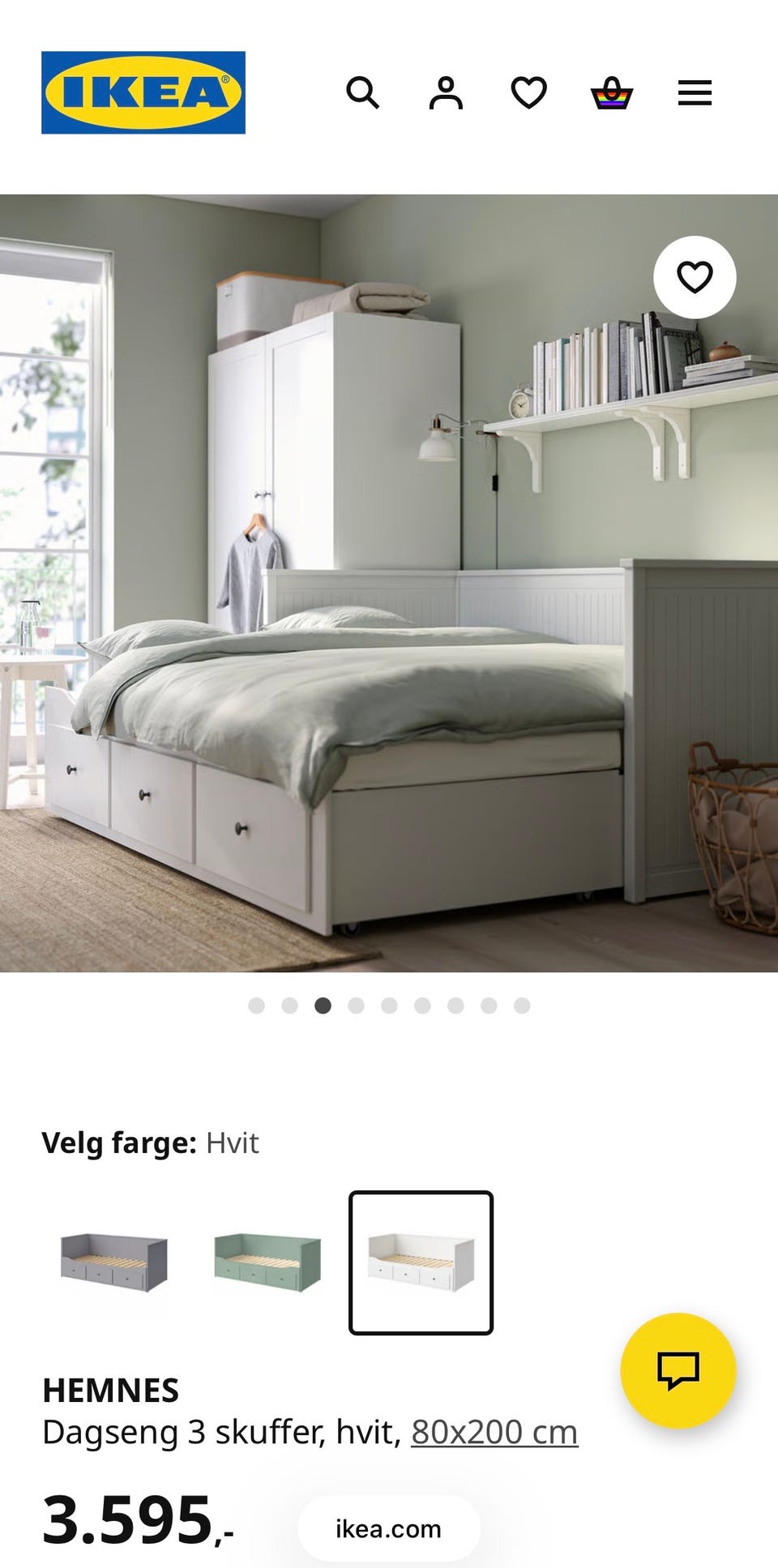The height and width of the screenshot is (1568, 778).
Task: Click the ikea.com button
Action: click(388, 1528)
